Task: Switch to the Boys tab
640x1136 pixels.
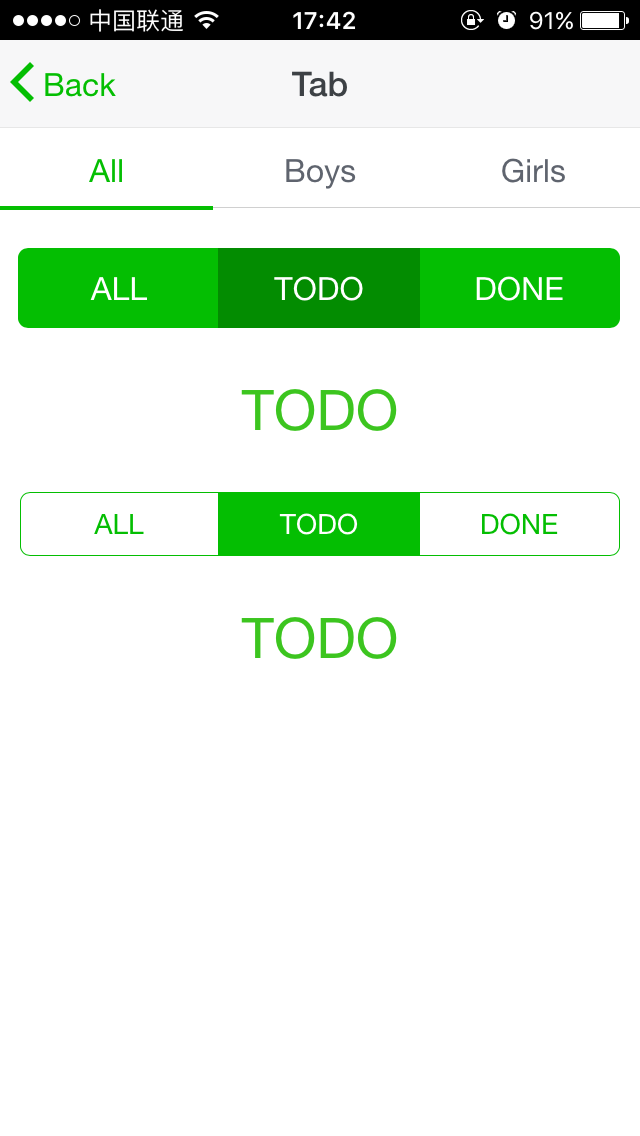Action: point(320,171)
